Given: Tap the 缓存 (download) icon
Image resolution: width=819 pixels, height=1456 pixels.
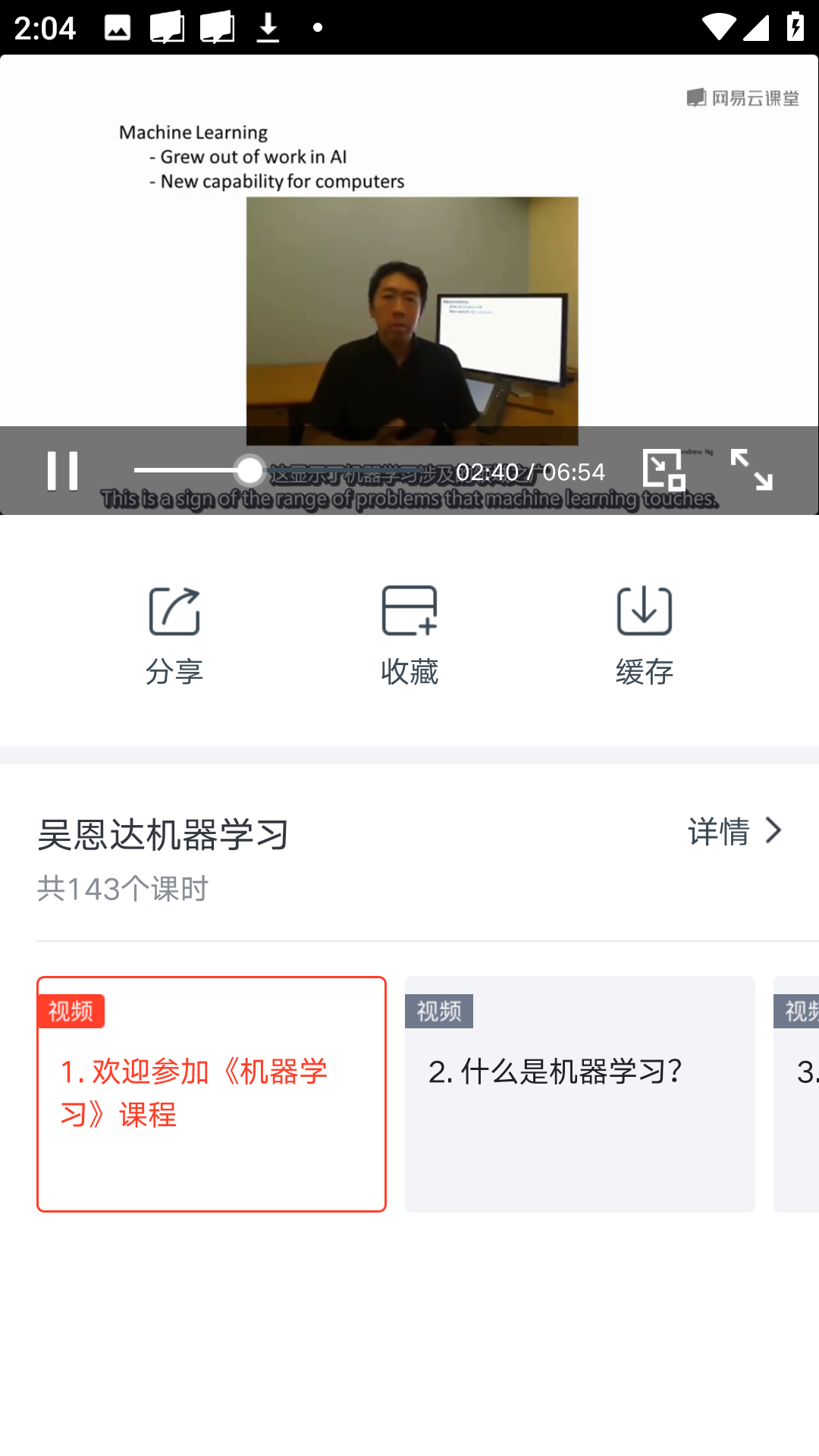Looking at the screenshot, I should click(x=644, y=610).
